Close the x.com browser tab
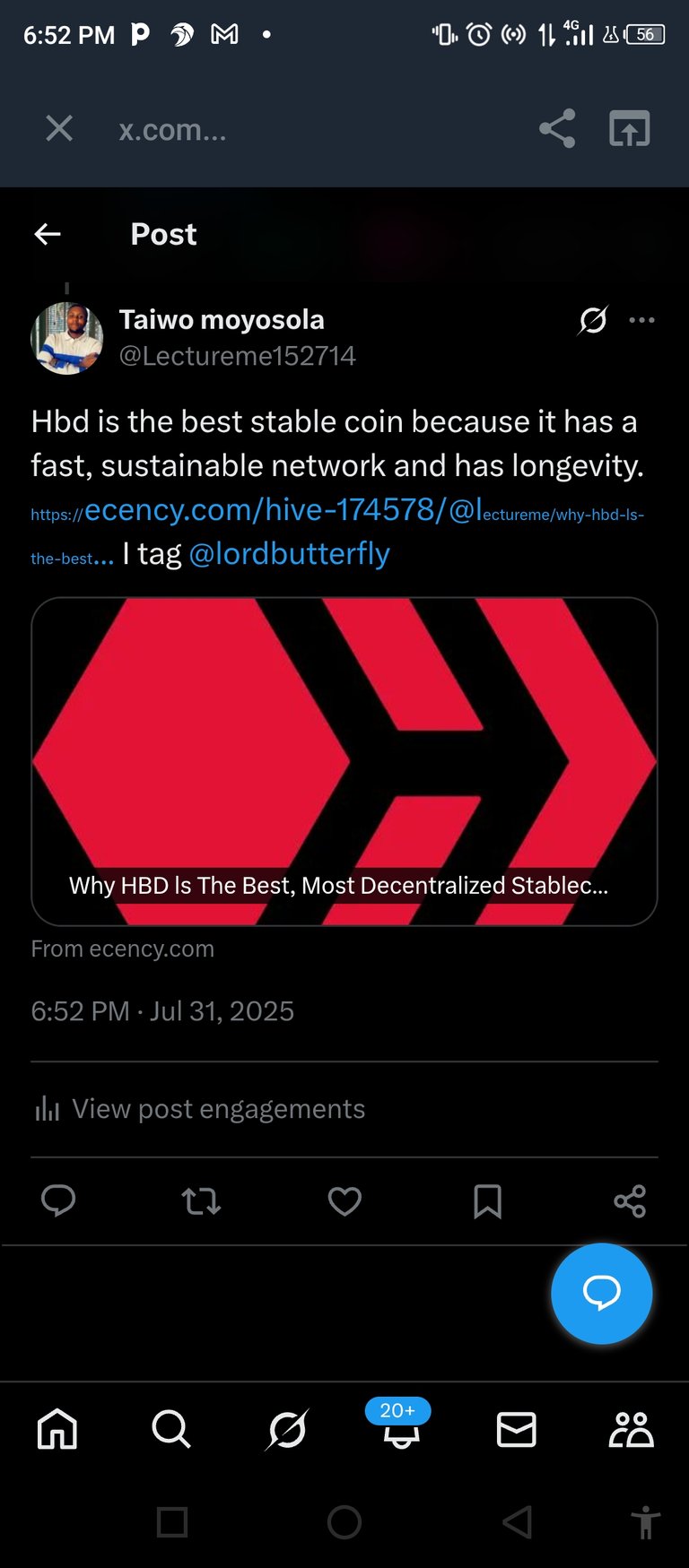 (x=59, y=128)
